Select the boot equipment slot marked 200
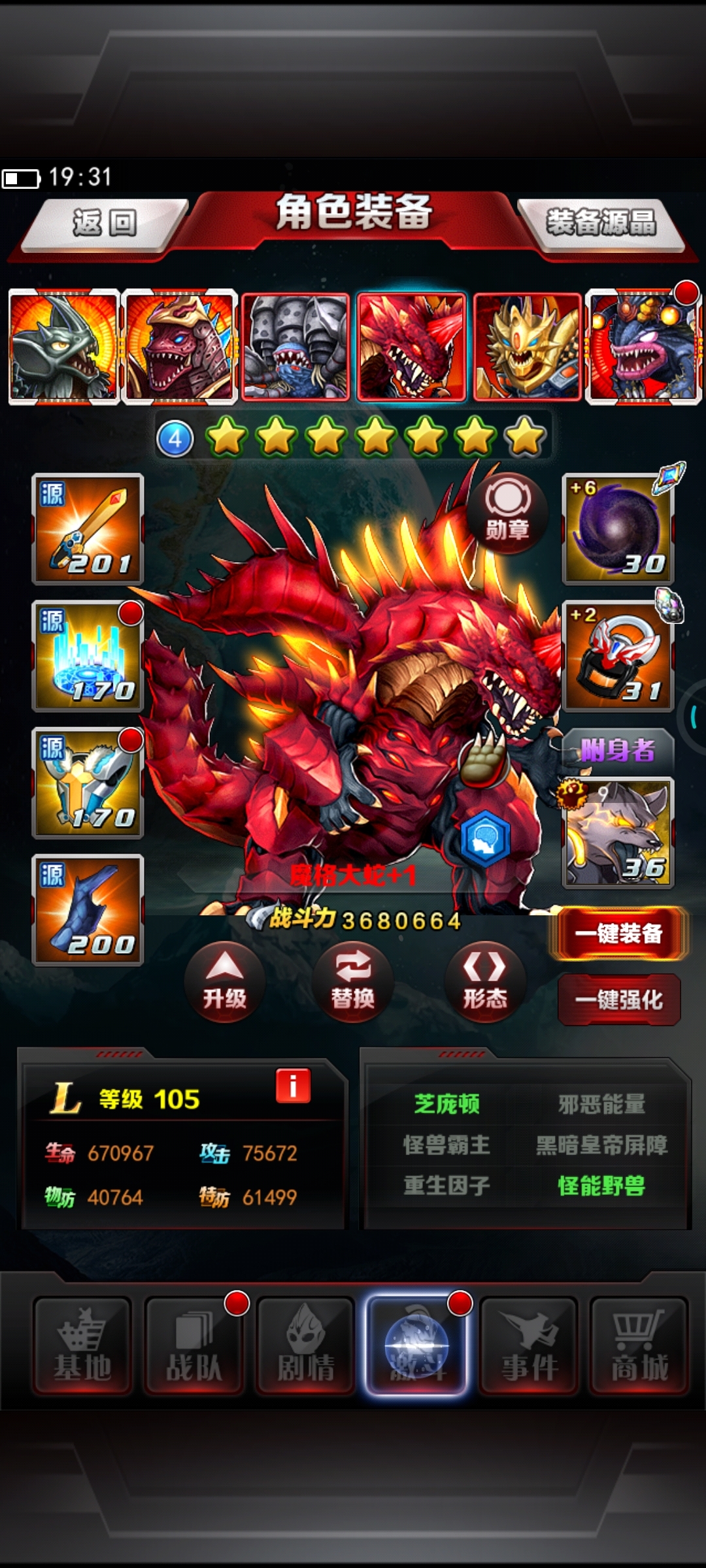The width and height of the screenshot is (706, 1568). (88, 910)
